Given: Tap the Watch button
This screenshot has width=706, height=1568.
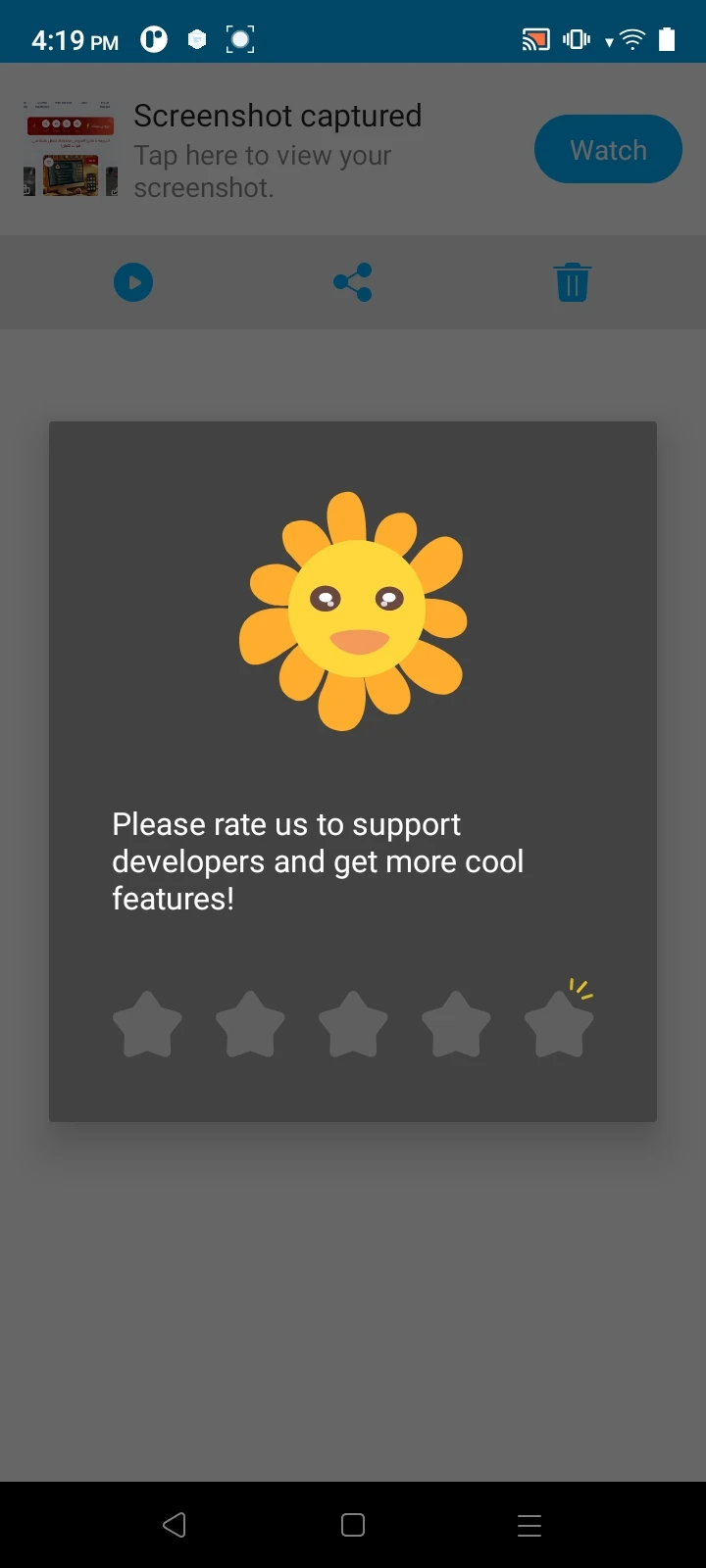Looking at the screenshot, I should tap(608, 150).
